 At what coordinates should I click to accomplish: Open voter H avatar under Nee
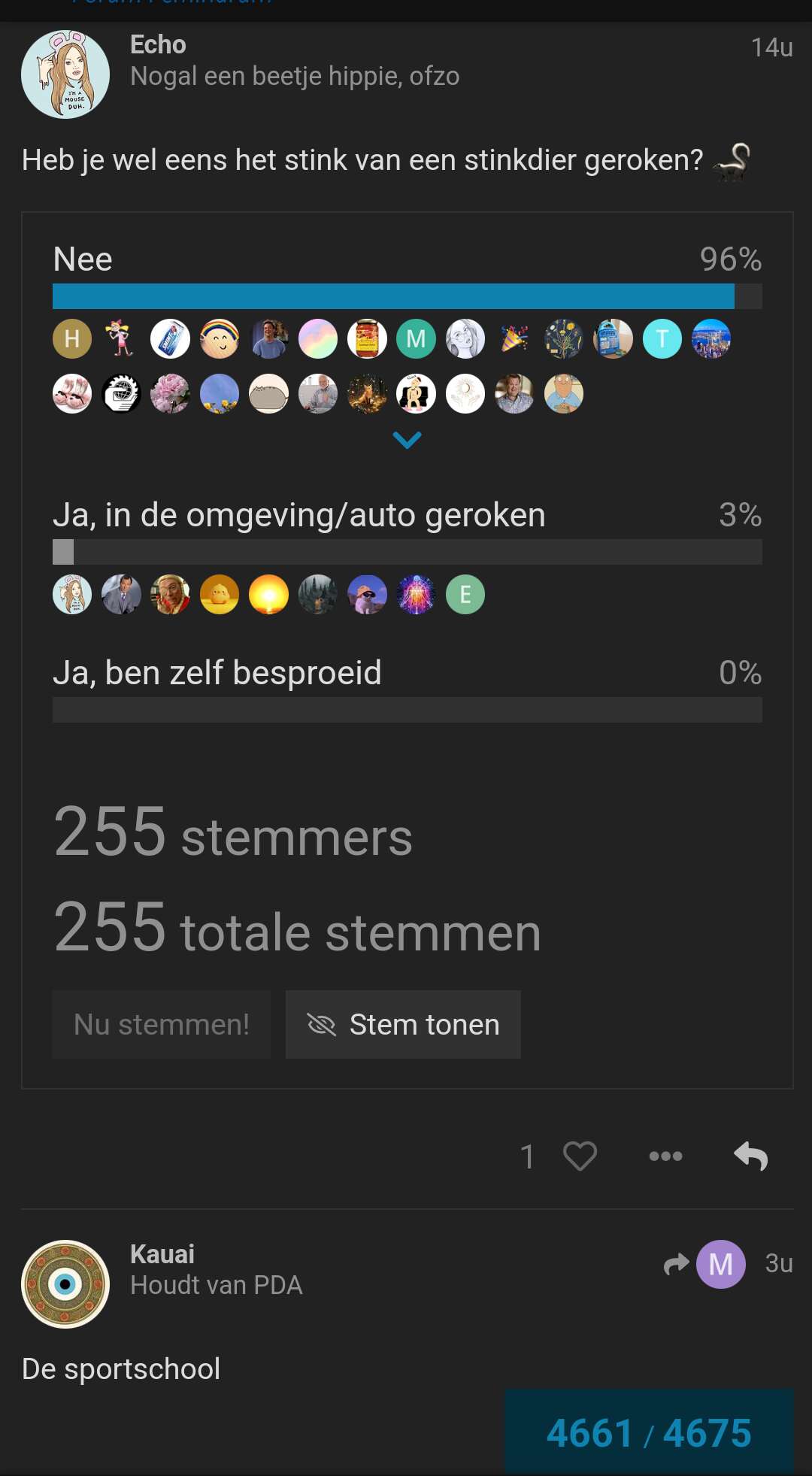72,338
